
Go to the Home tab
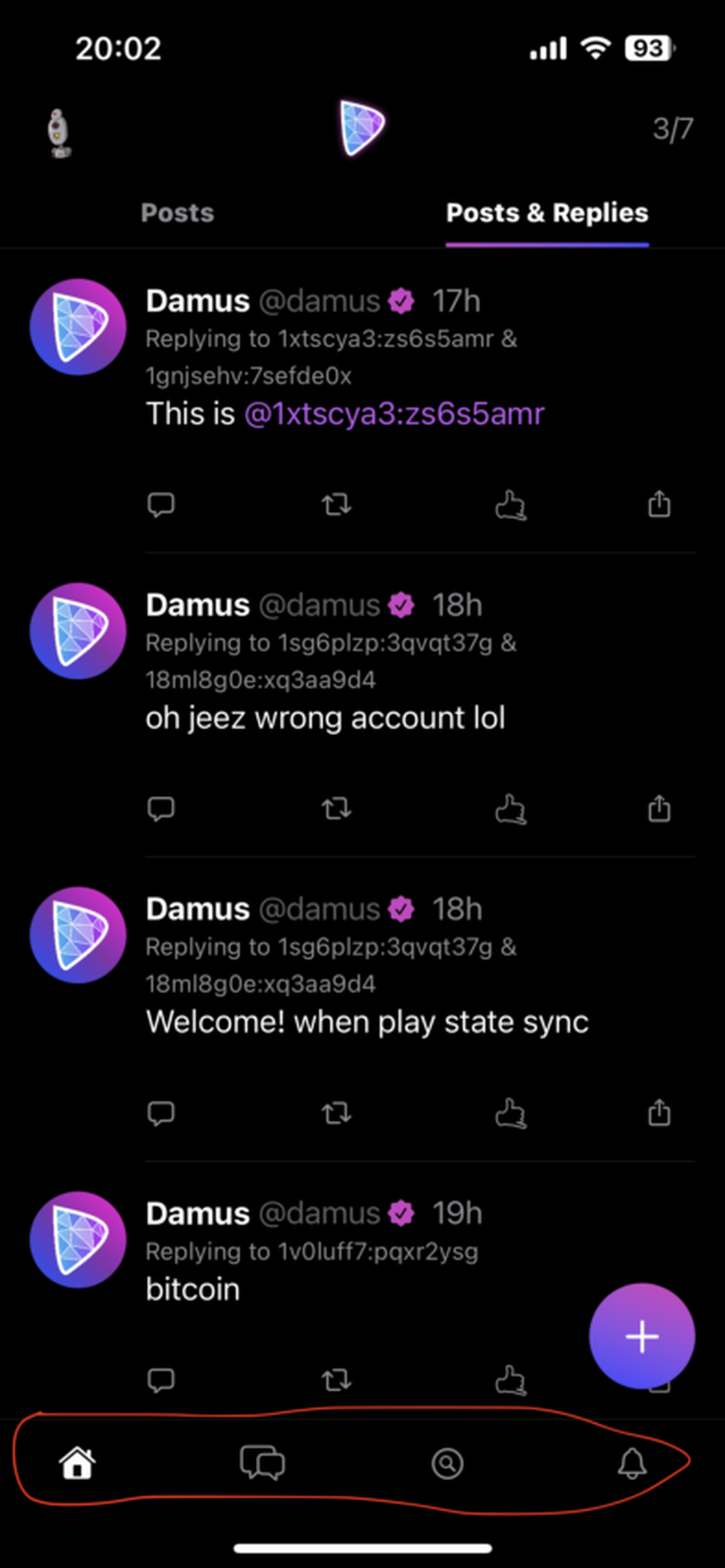point(77,1464)
